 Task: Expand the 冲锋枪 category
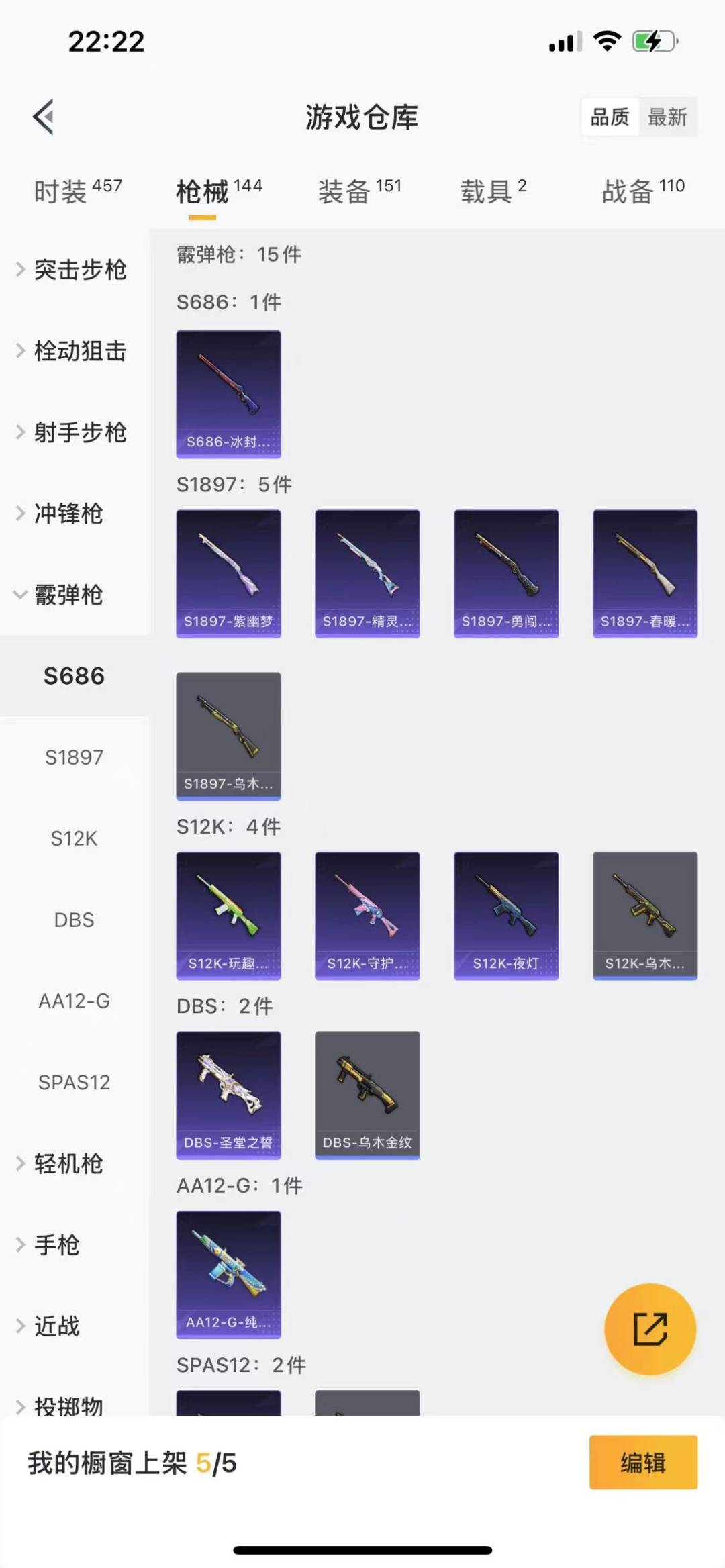point(67,513)
